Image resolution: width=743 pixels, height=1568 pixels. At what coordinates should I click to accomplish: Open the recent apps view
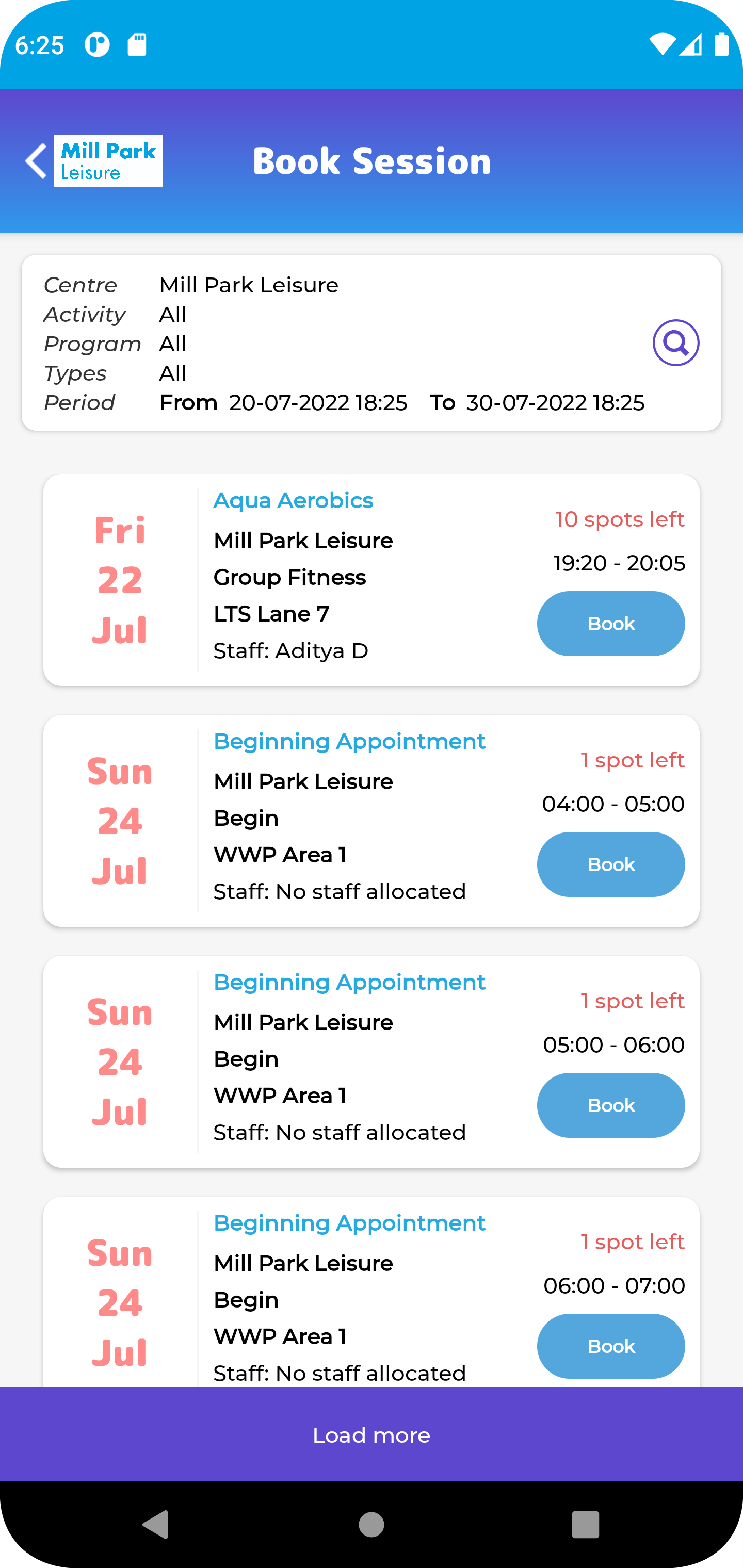(585, 1525)
